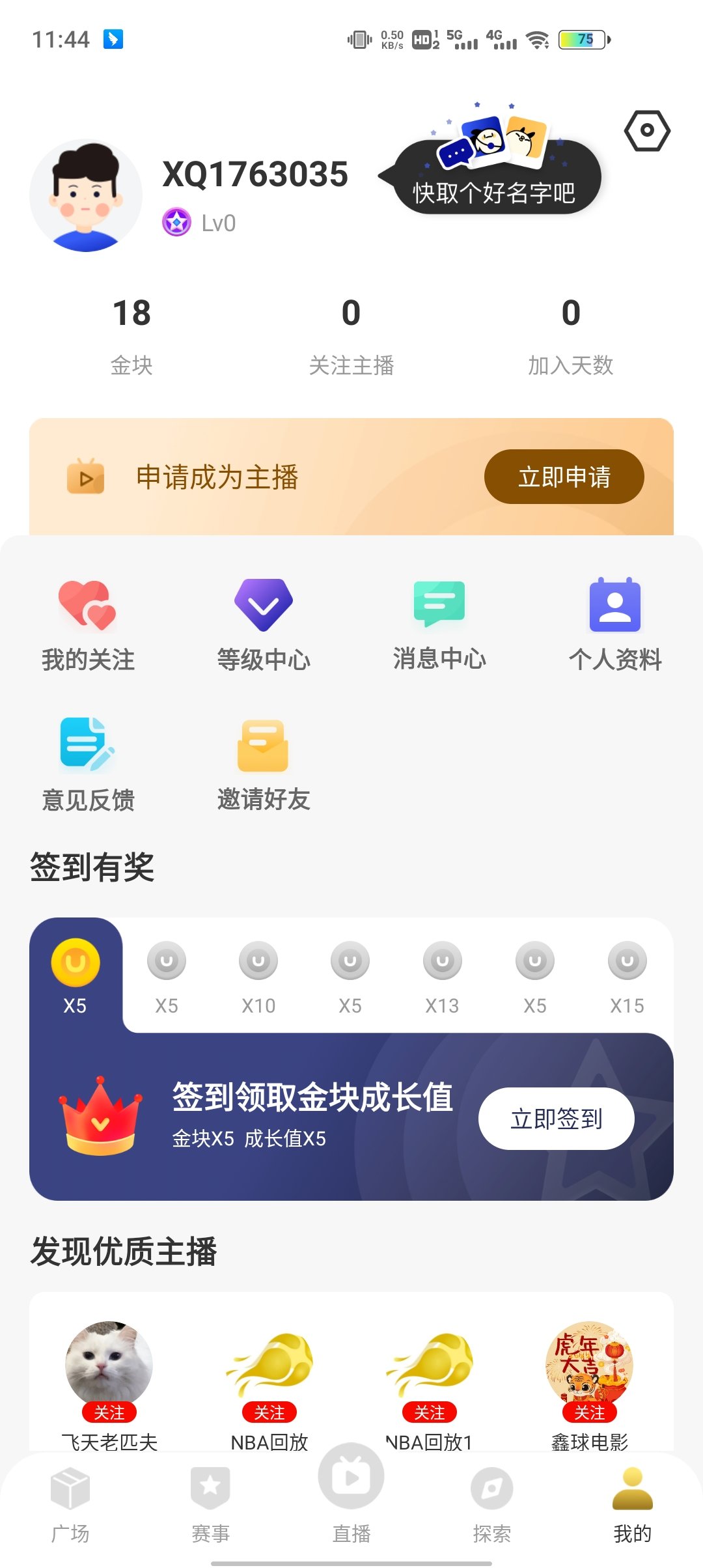Follow streamer NBA回放1
This screenshot has width=703, height=1568.
pyautogui.click(x=429, y=1412)
